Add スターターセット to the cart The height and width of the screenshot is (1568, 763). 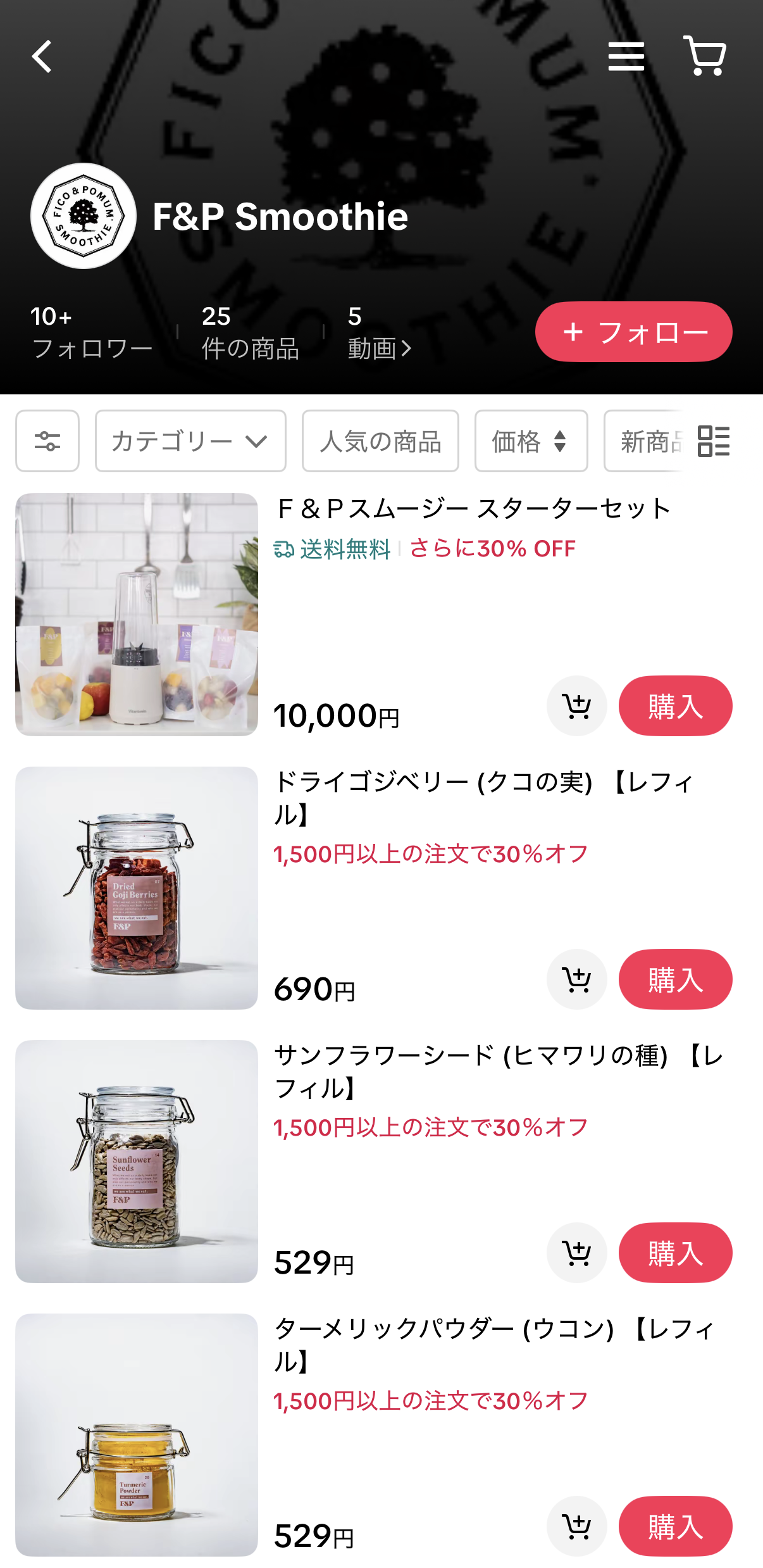576,706
